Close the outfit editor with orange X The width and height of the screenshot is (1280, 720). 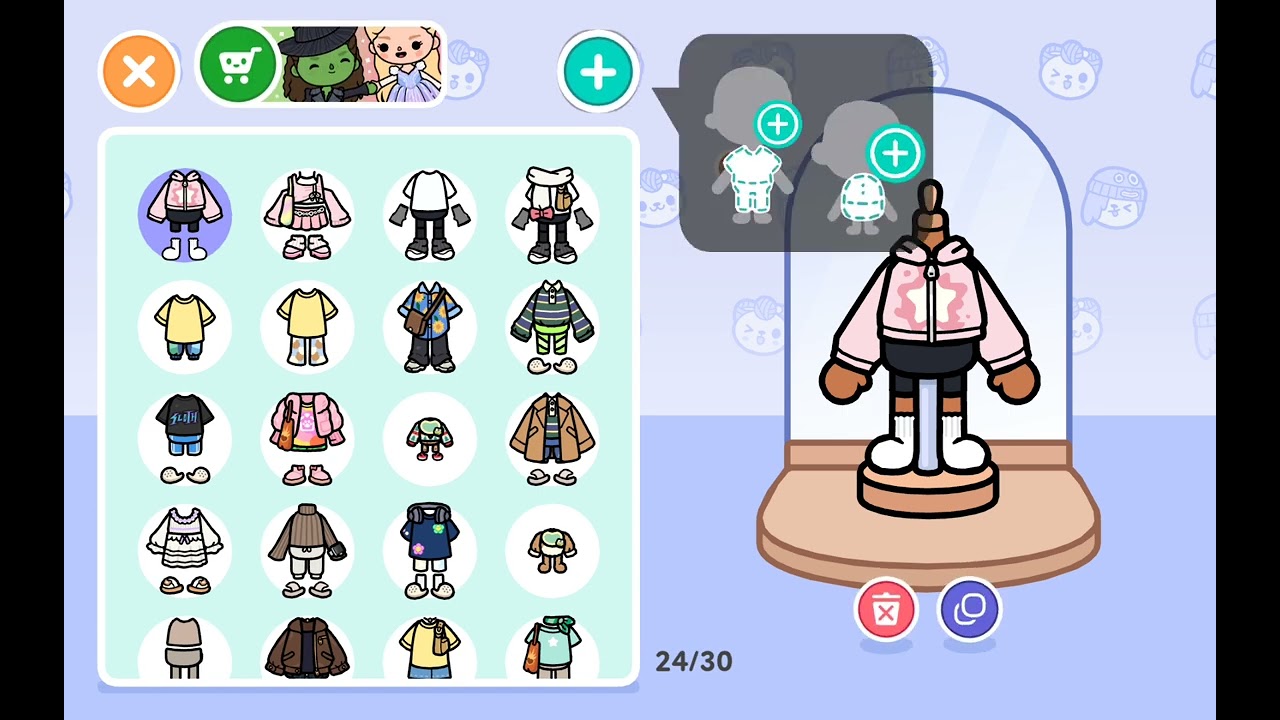click(139, 72)
